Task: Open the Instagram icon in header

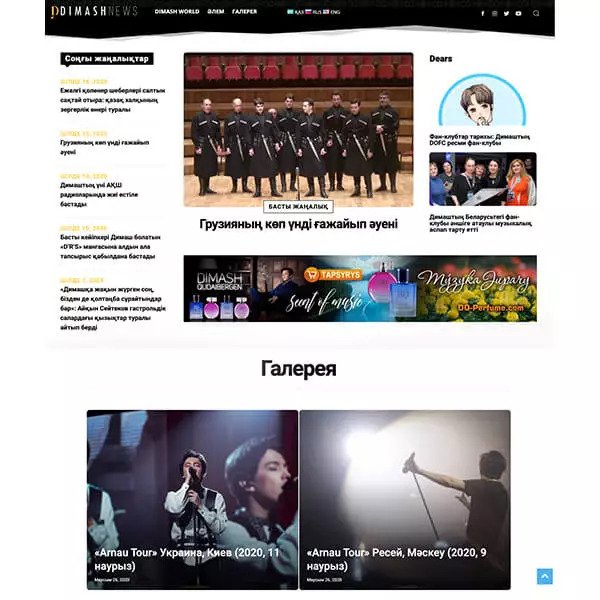Action: 495,13
